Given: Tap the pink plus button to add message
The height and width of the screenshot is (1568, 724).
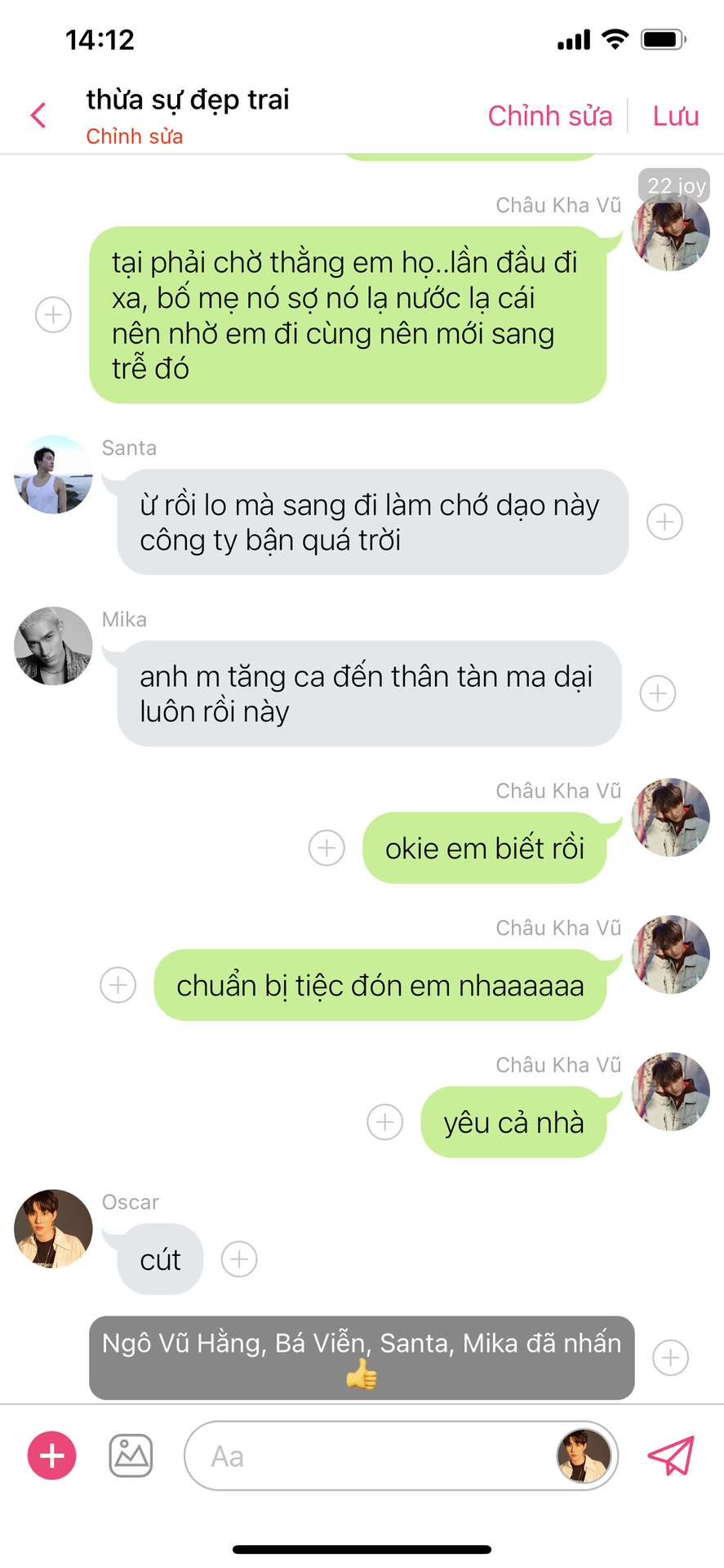Looking at the screenshot, I should [x=52, y=1455].
